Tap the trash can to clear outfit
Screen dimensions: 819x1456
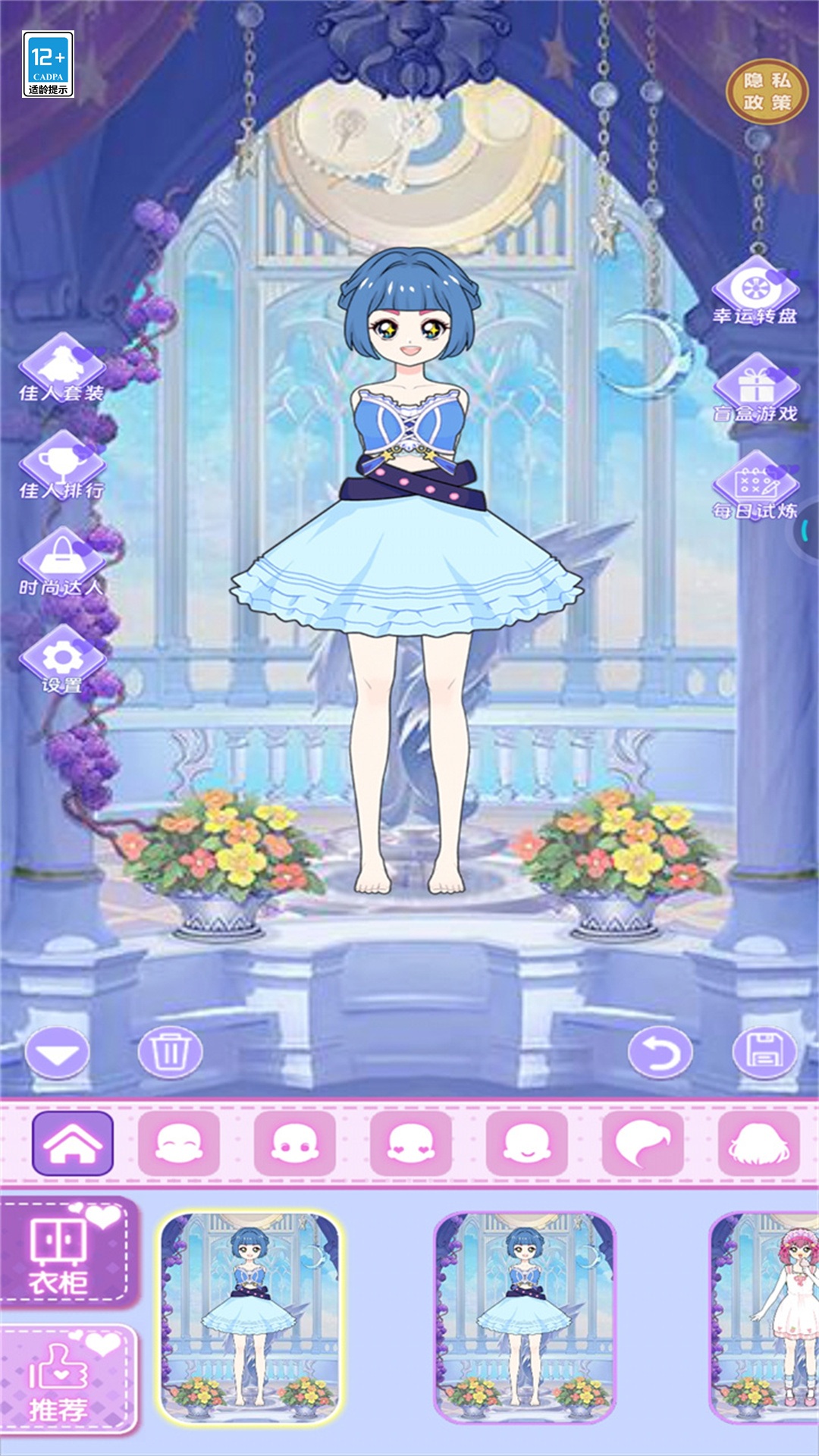170,1053
